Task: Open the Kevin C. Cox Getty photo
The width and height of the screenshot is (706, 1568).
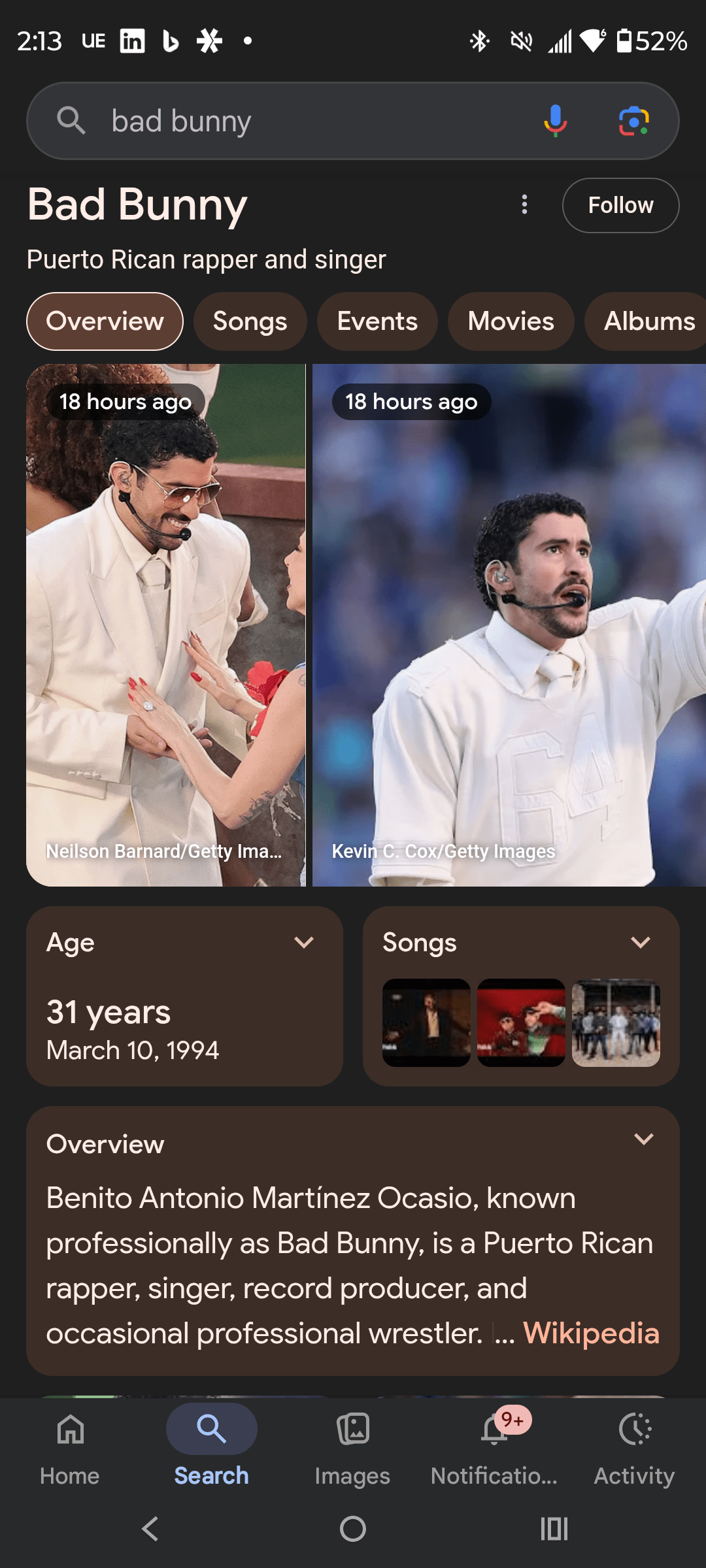Action: click(509, 624)
